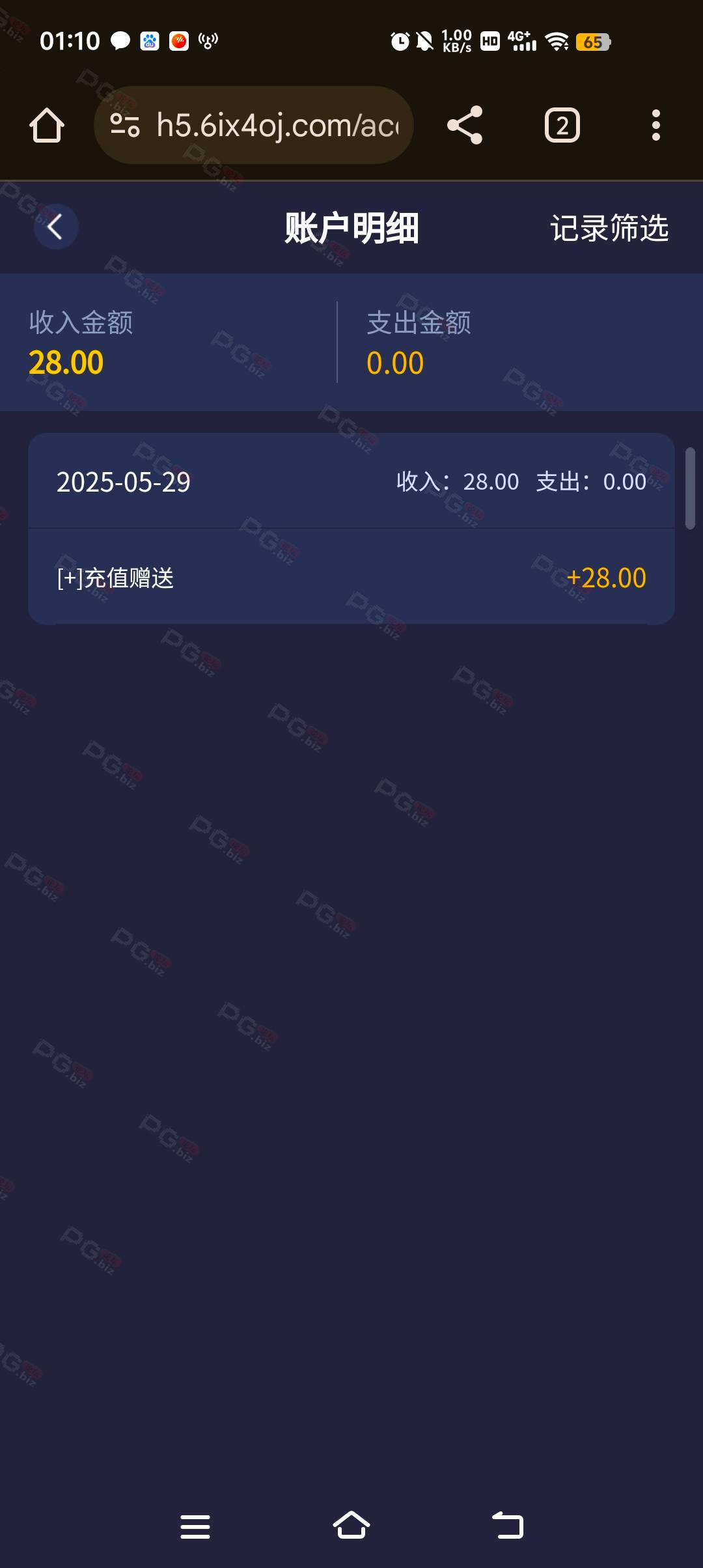Tap the system home button

click(351, 1525)
